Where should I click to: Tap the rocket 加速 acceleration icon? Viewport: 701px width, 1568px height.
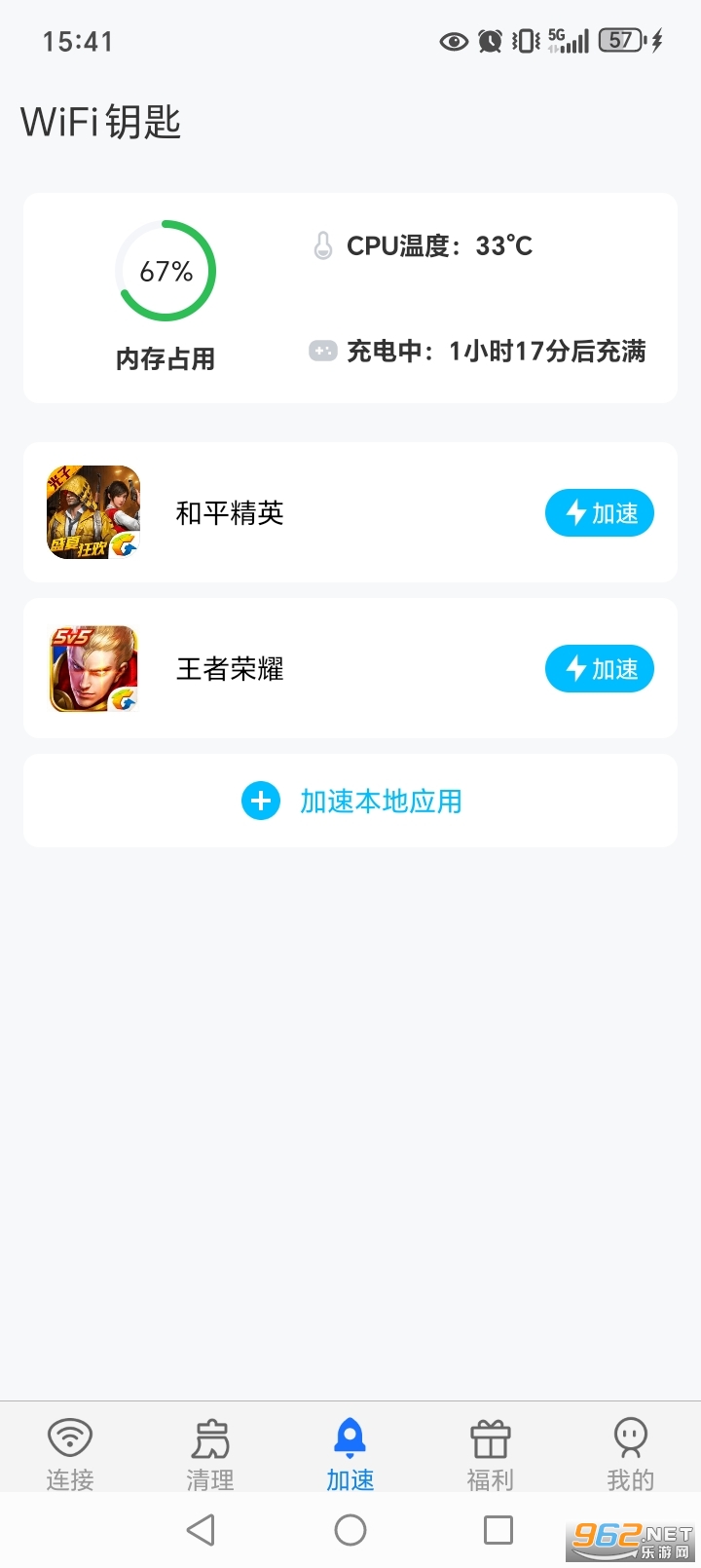[x=350, y=1435]
